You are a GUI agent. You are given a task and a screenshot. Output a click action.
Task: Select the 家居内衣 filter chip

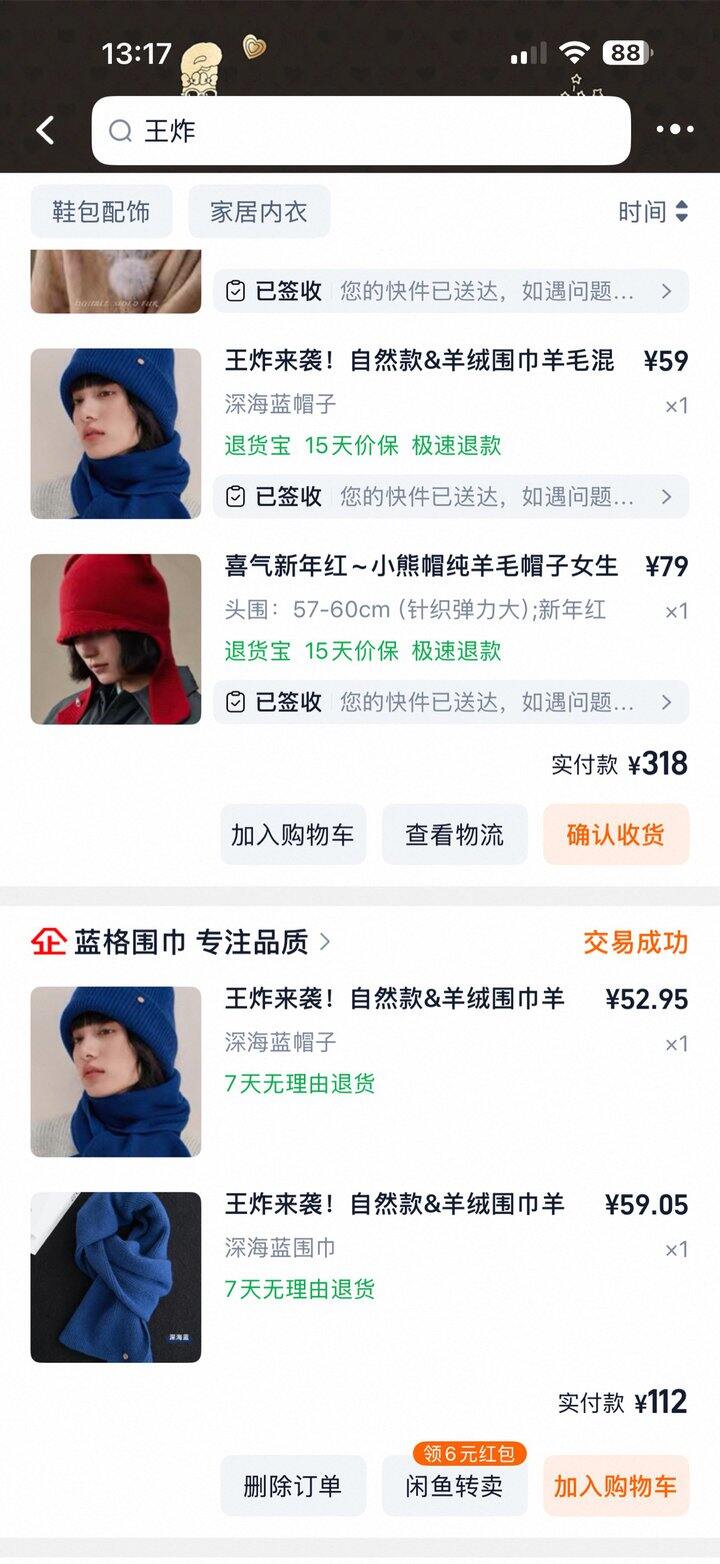(259, 212)
